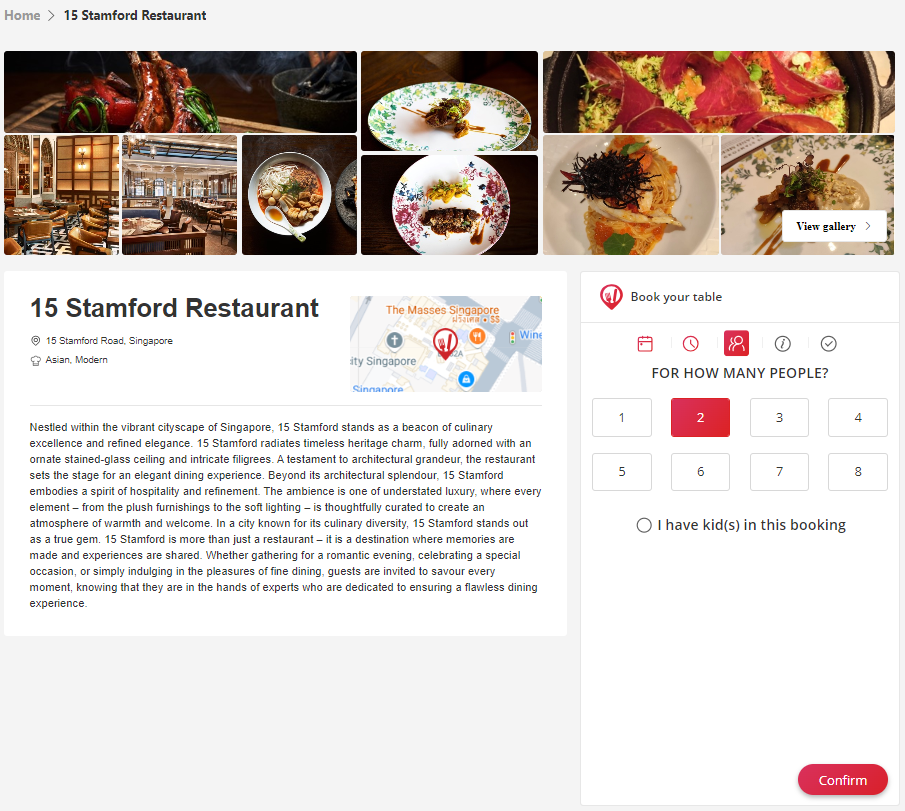Open the View gallery button
Viewport: 905px width, 811px height.
tap(834, 226)
